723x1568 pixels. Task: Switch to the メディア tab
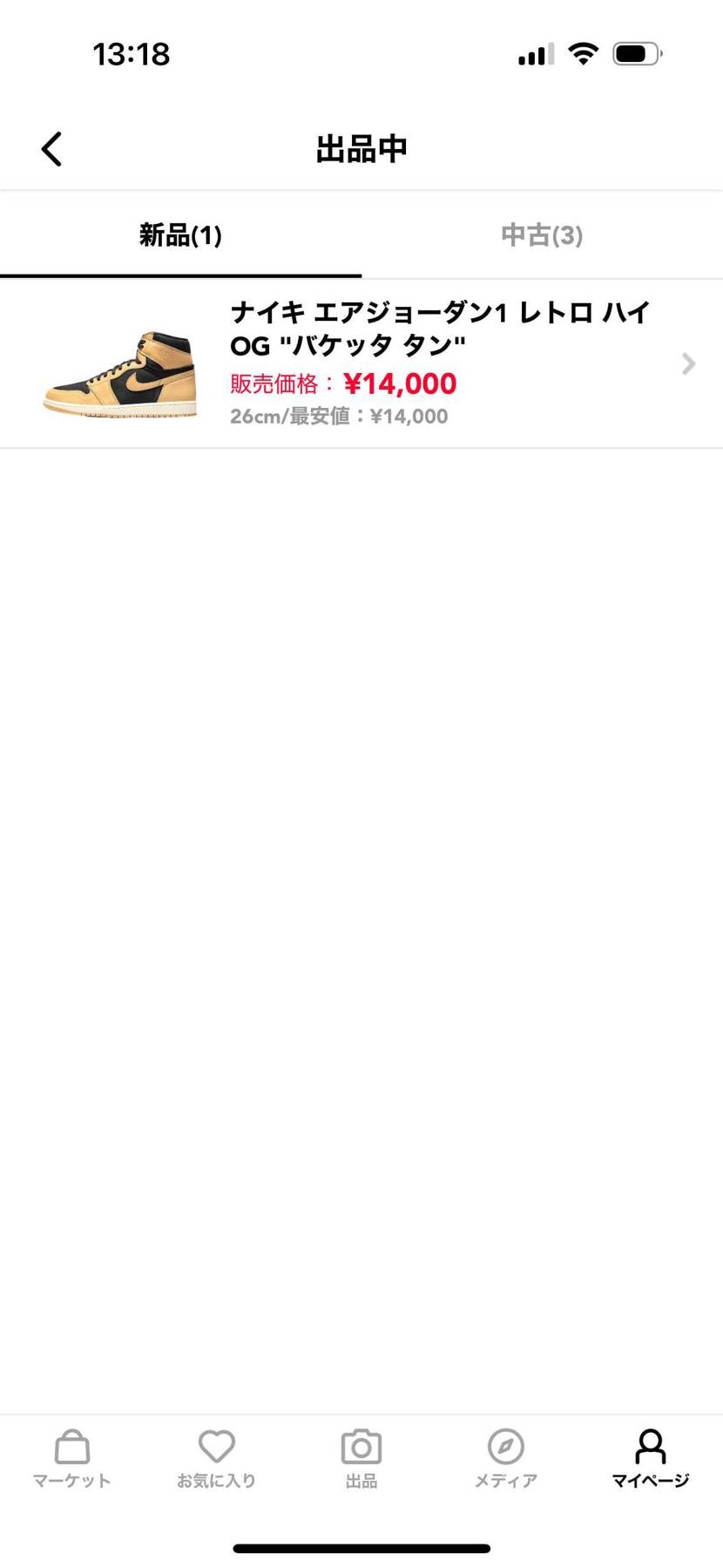pyautogui.click(x=506, y=1458)
